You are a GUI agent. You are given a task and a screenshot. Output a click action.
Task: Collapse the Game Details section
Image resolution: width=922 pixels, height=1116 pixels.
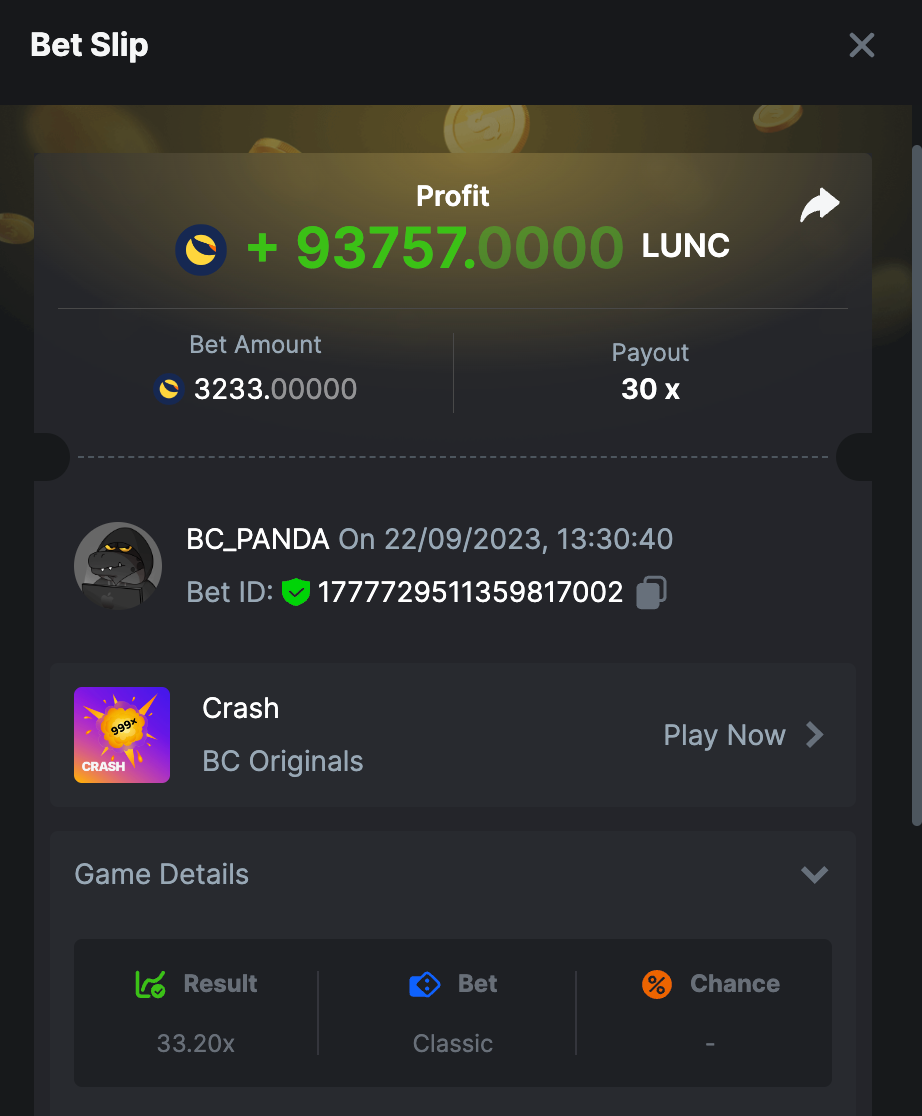coord(814,874)
